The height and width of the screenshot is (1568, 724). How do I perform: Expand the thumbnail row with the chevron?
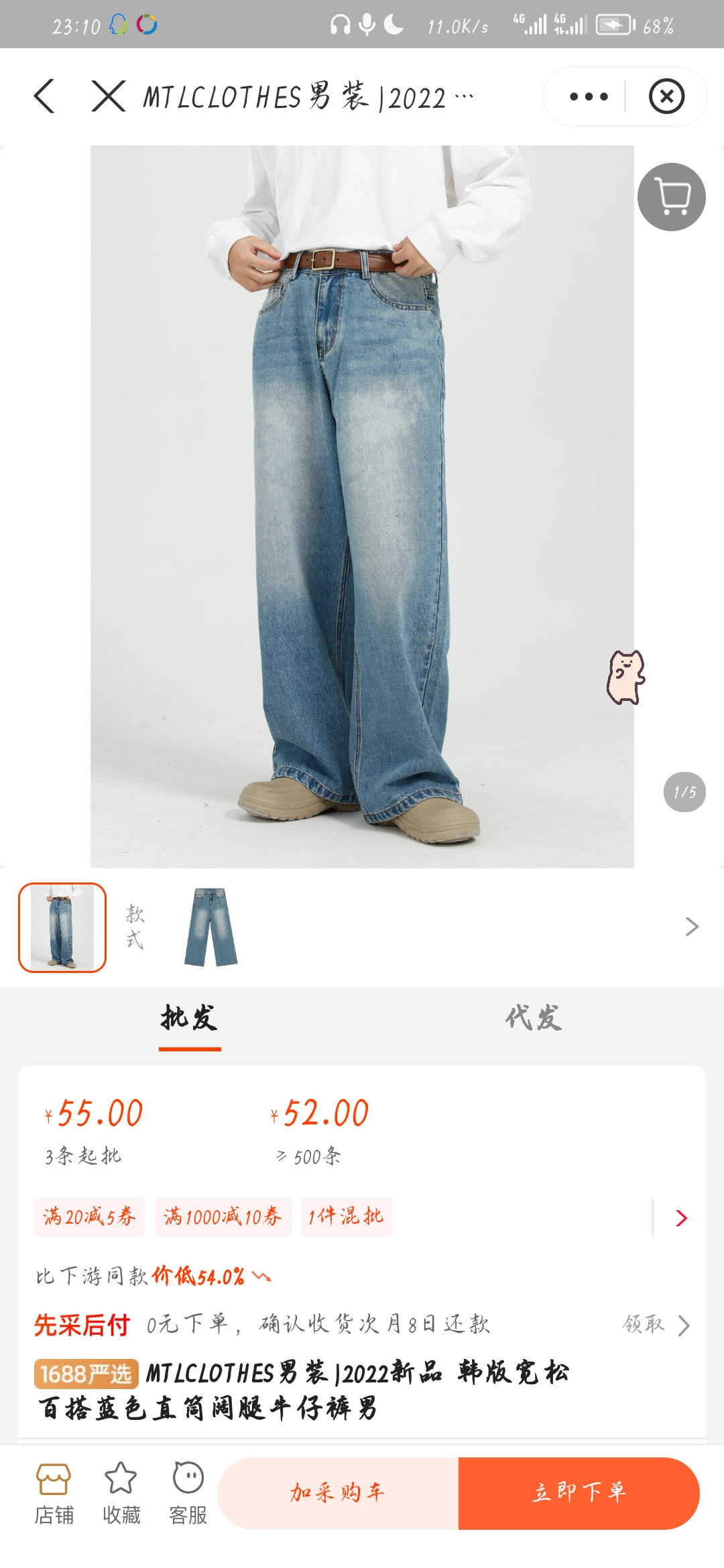point(692,927)
